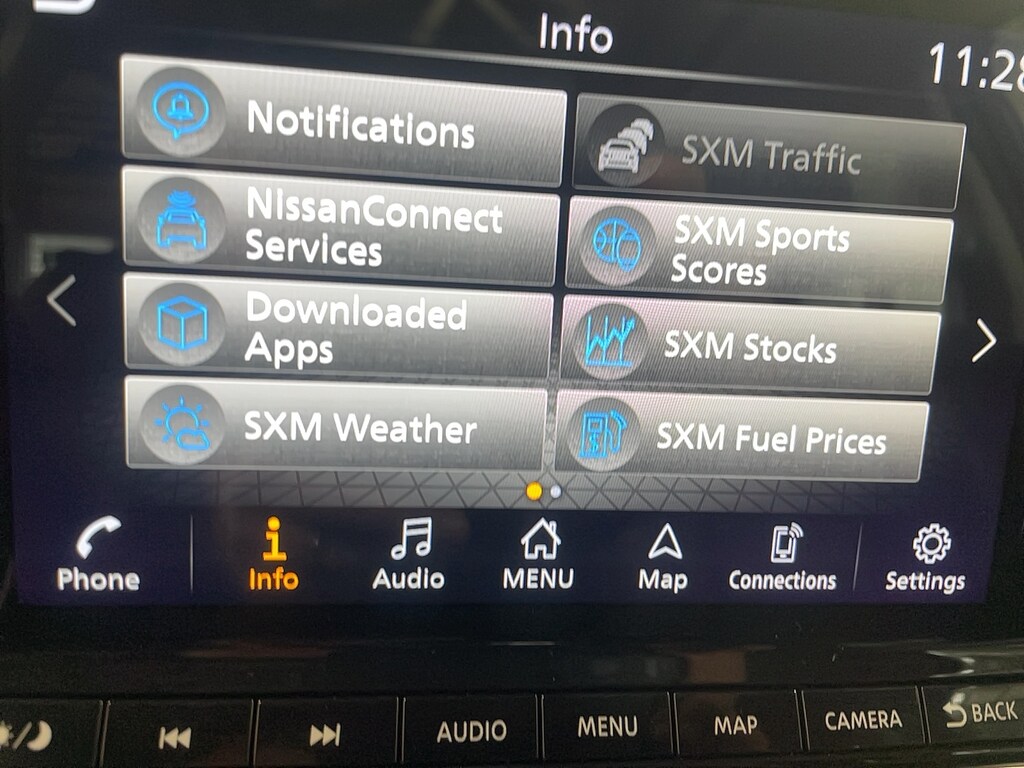
Task: Select the Info tab
Action: [x=273, y=555]
